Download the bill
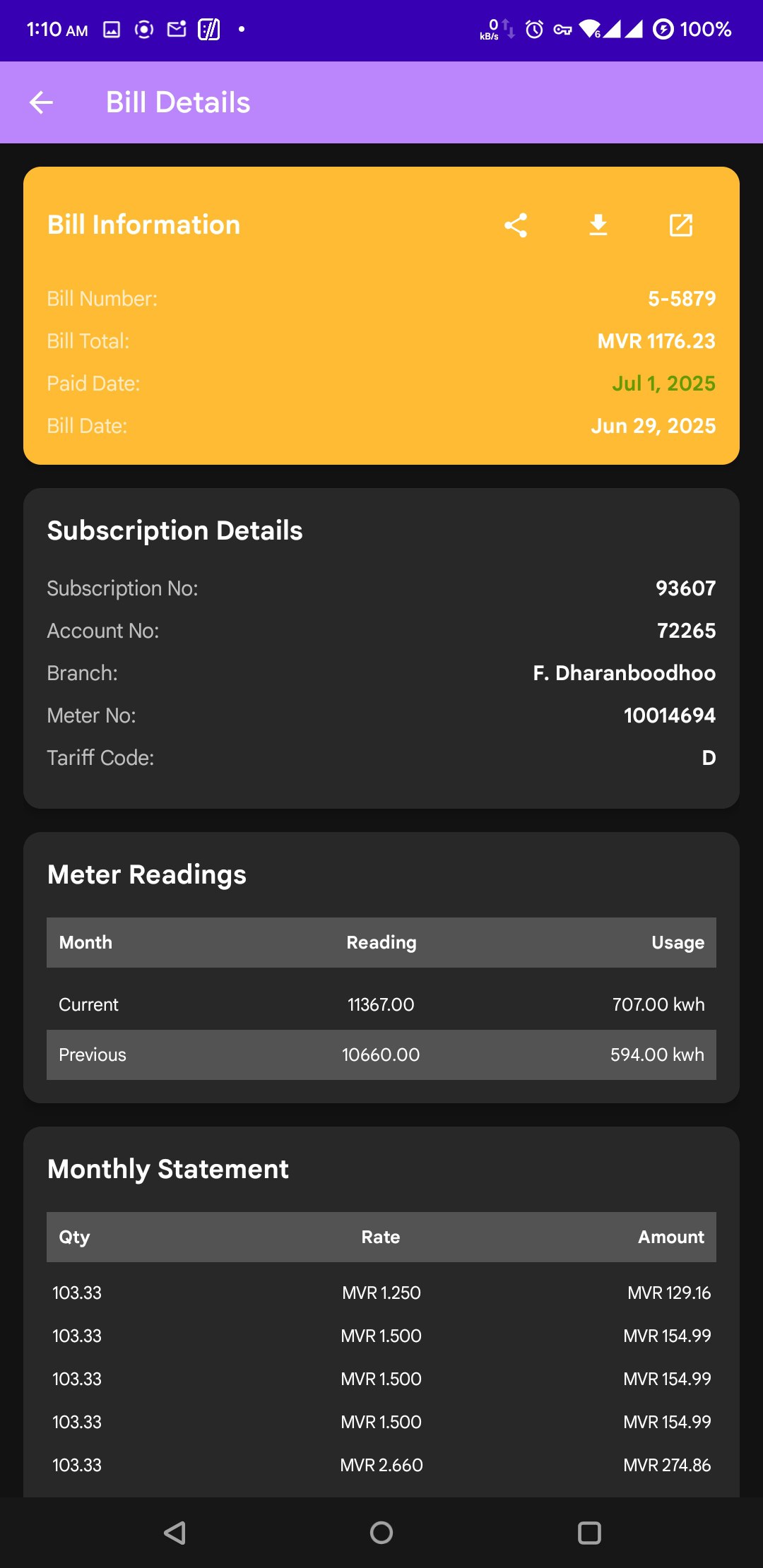763x1568 pixels. tap(598, 225)
